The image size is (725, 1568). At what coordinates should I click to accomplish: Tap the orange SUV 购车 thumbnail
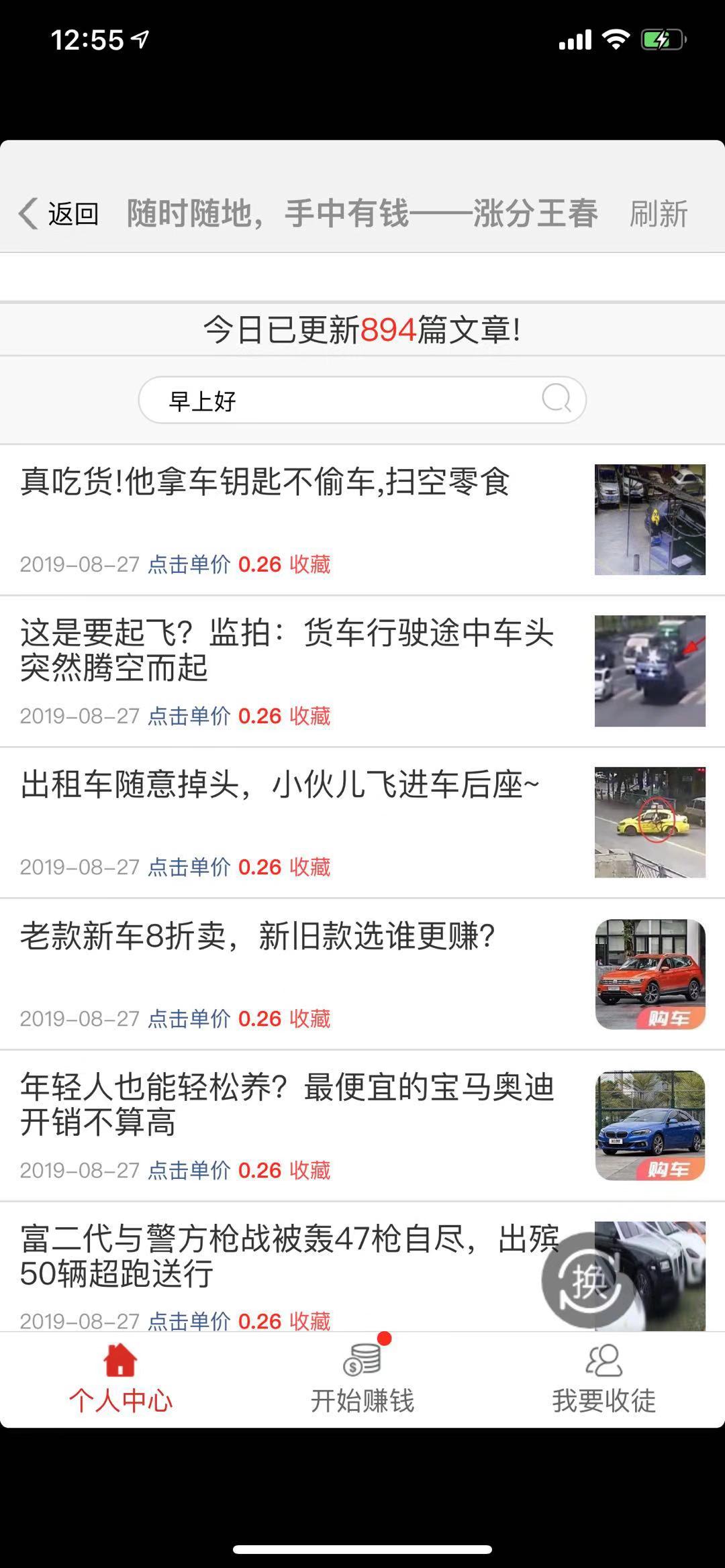coord(649,974)
